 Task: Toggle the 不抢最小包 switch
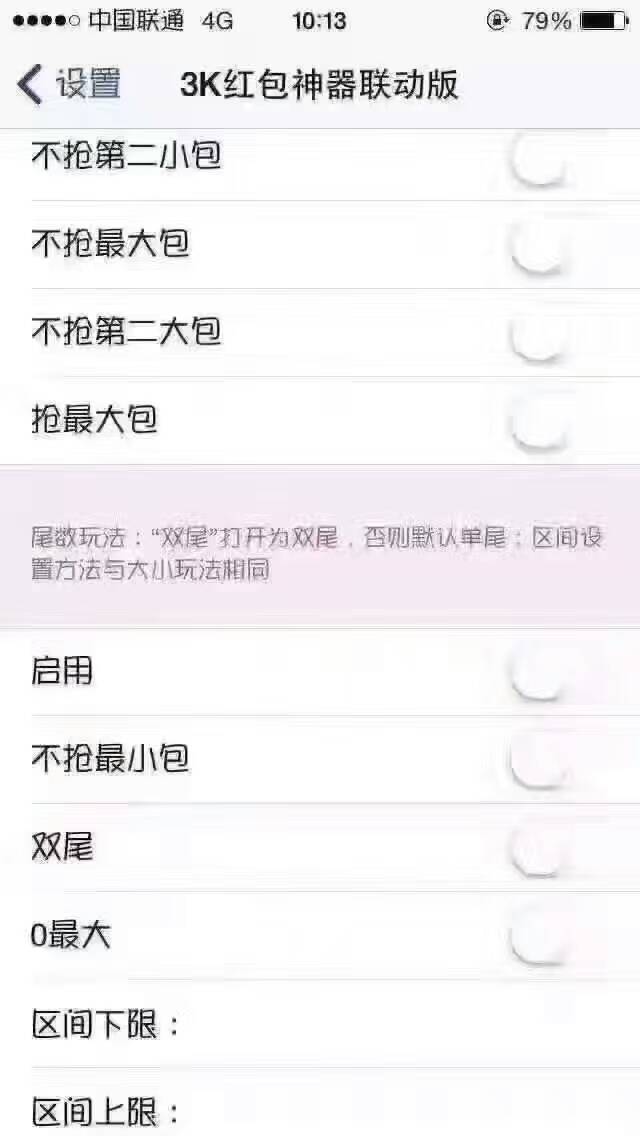[x=554, y=759]
